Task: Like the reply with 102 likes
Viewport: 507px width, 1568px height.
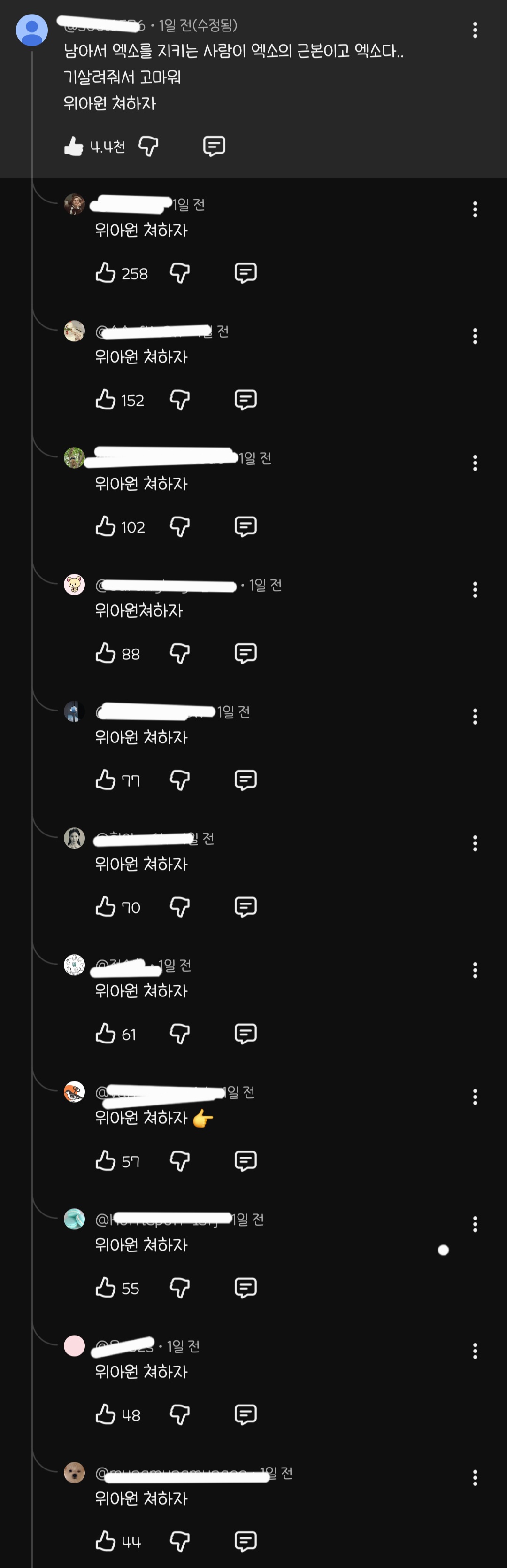Action: [105, 526]
